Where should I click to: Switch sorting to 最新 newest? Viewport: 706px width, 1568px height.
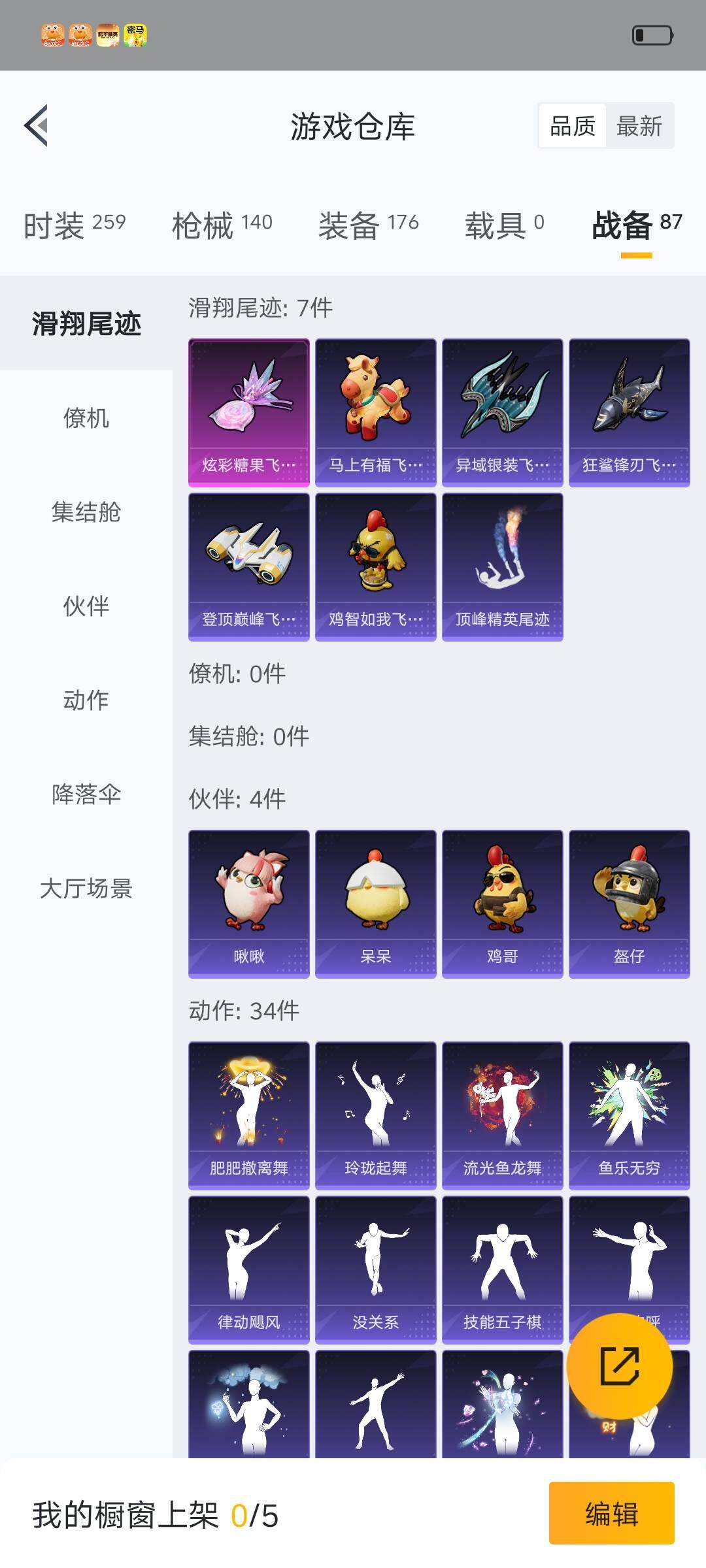[x=639, y=125]
